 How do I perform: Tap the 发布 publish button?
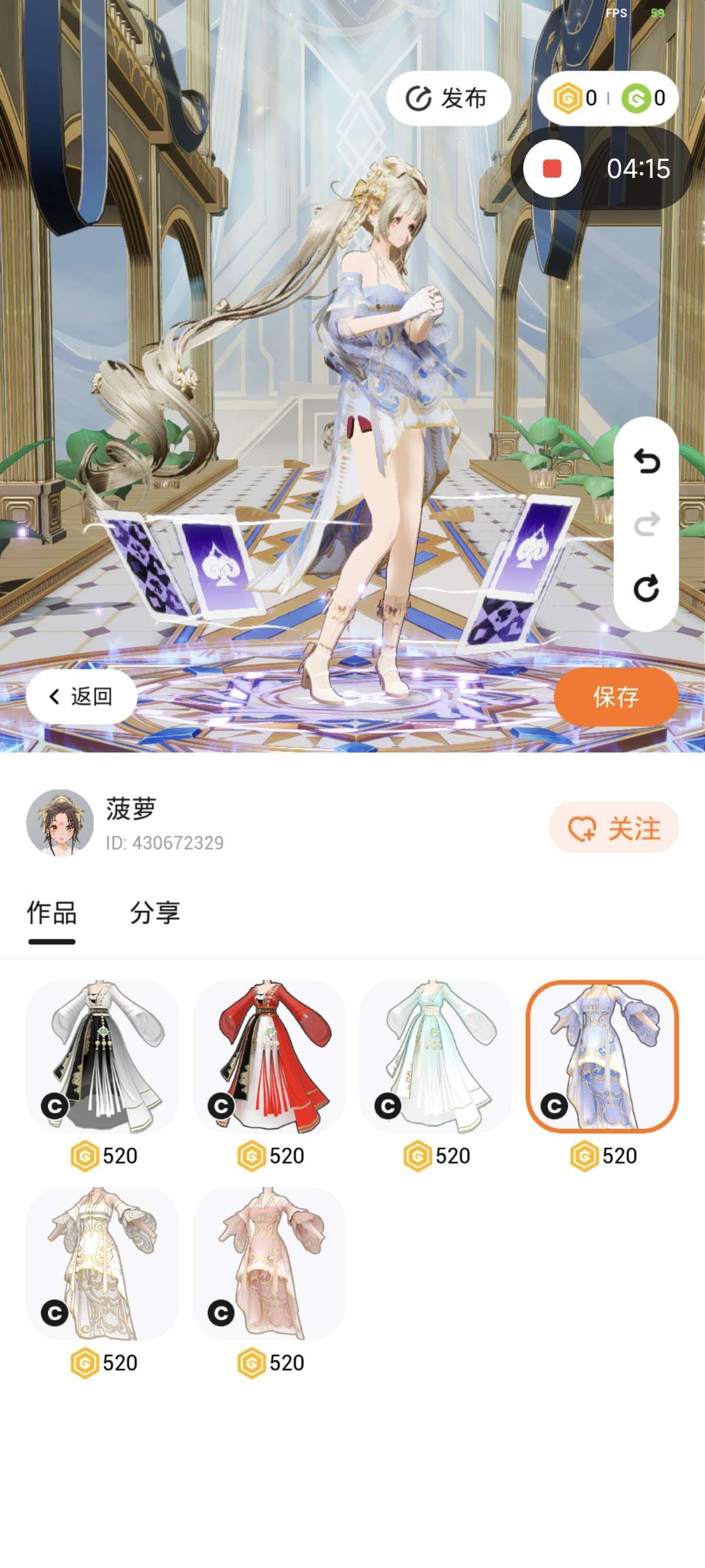pyautogui.click(x=448, y=99)
